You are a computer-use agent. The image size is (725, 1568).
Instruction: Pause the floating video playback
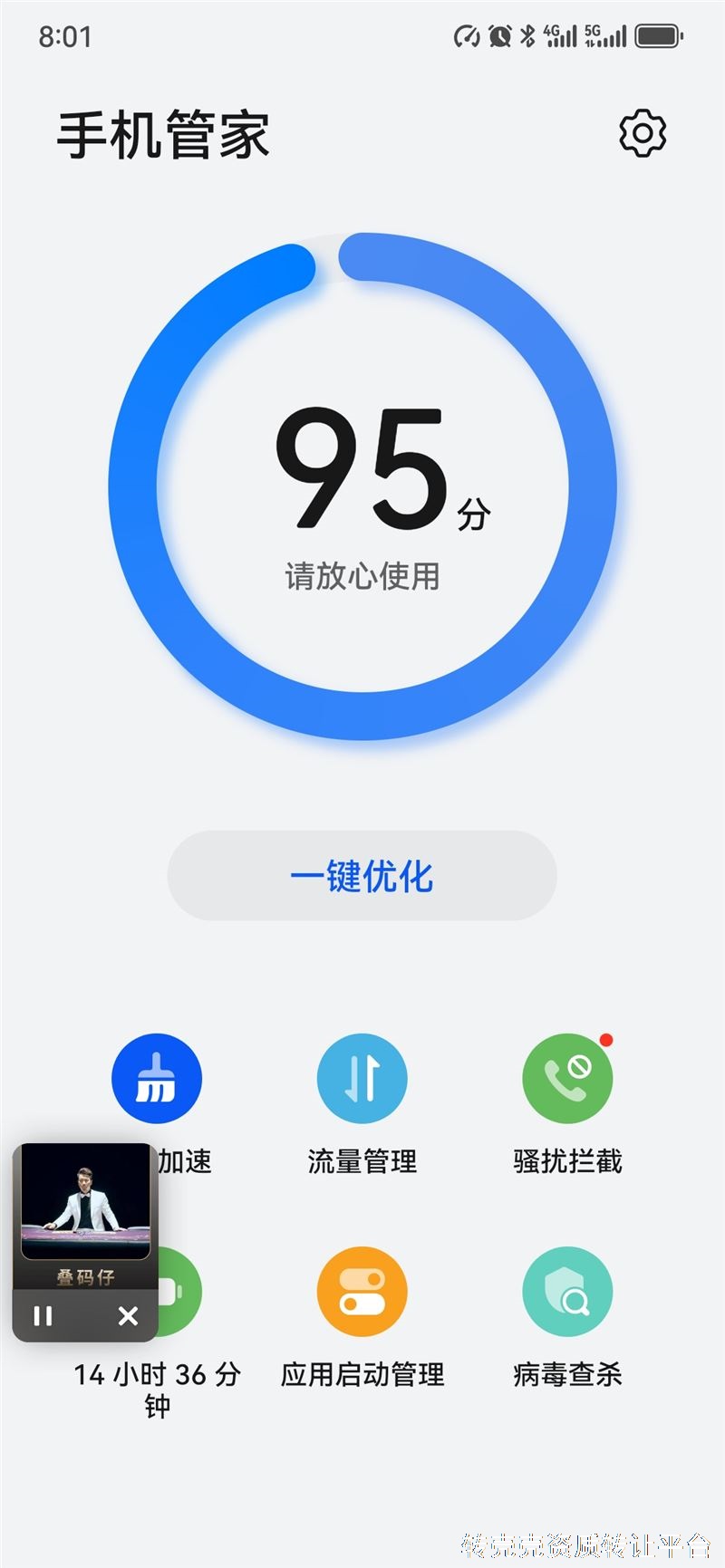pos(43,1316)
